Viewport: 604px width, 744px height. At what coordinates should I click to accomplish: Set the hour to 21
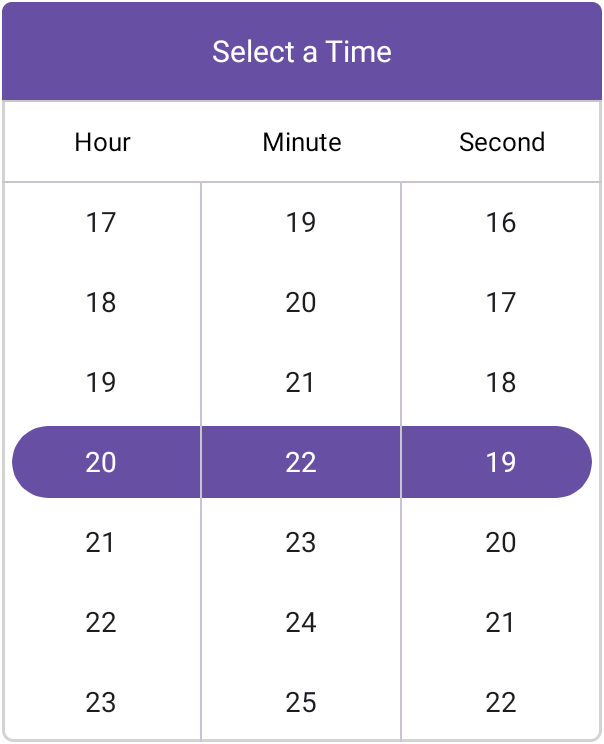tap(101, 542)
